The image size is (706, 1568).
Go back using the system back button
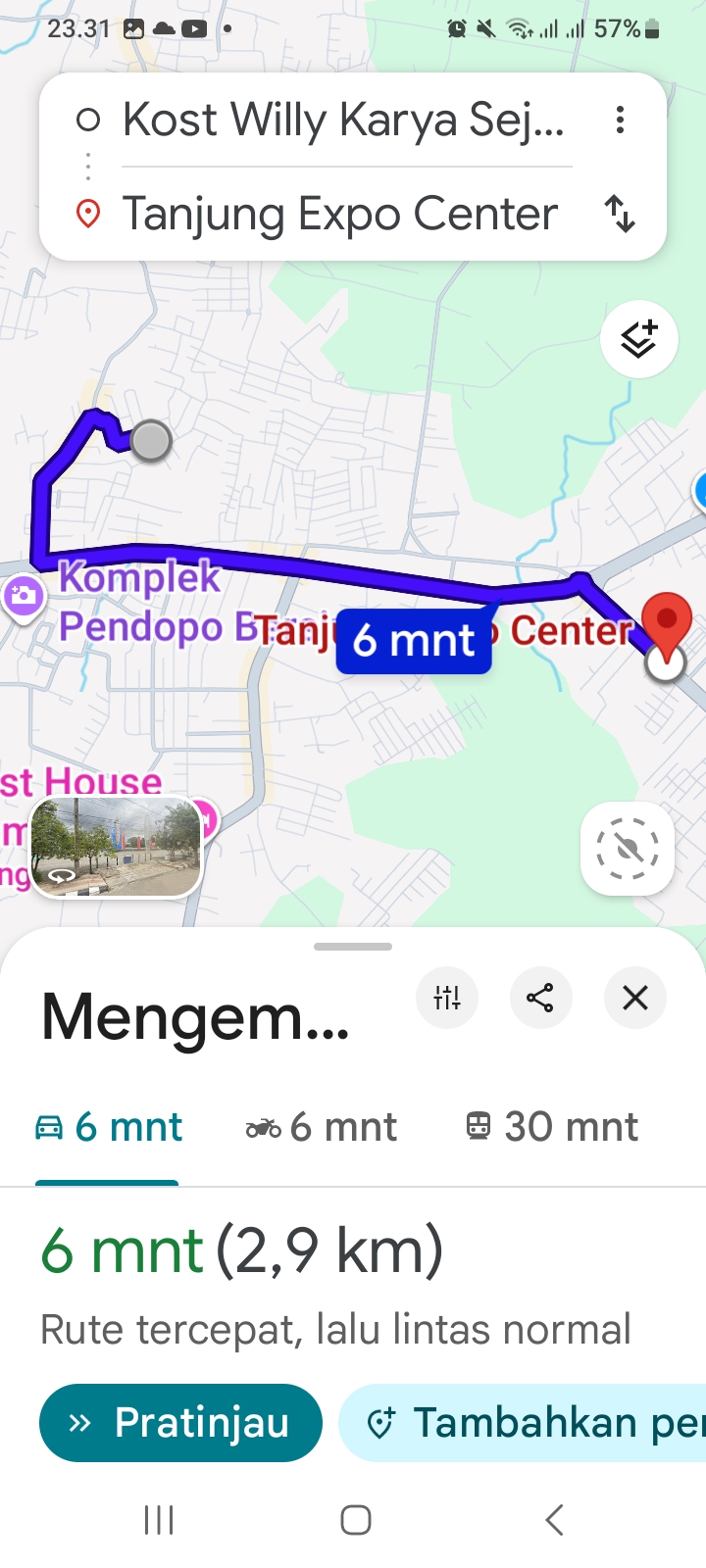click(554, 1520)
